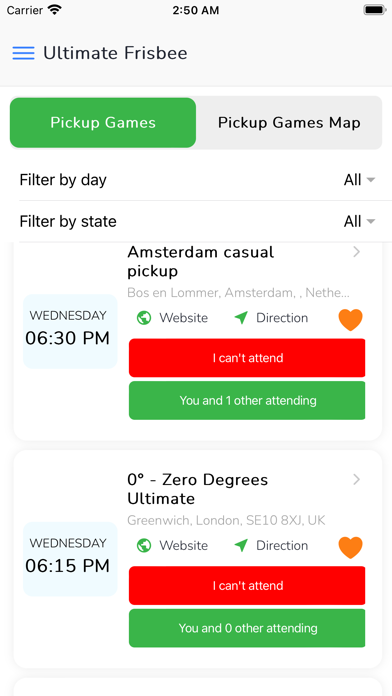The height and width of the screenshot is (696, 392).
Task: Open Website link for Zero Degrees Ultimate
Action: (172, 545)
